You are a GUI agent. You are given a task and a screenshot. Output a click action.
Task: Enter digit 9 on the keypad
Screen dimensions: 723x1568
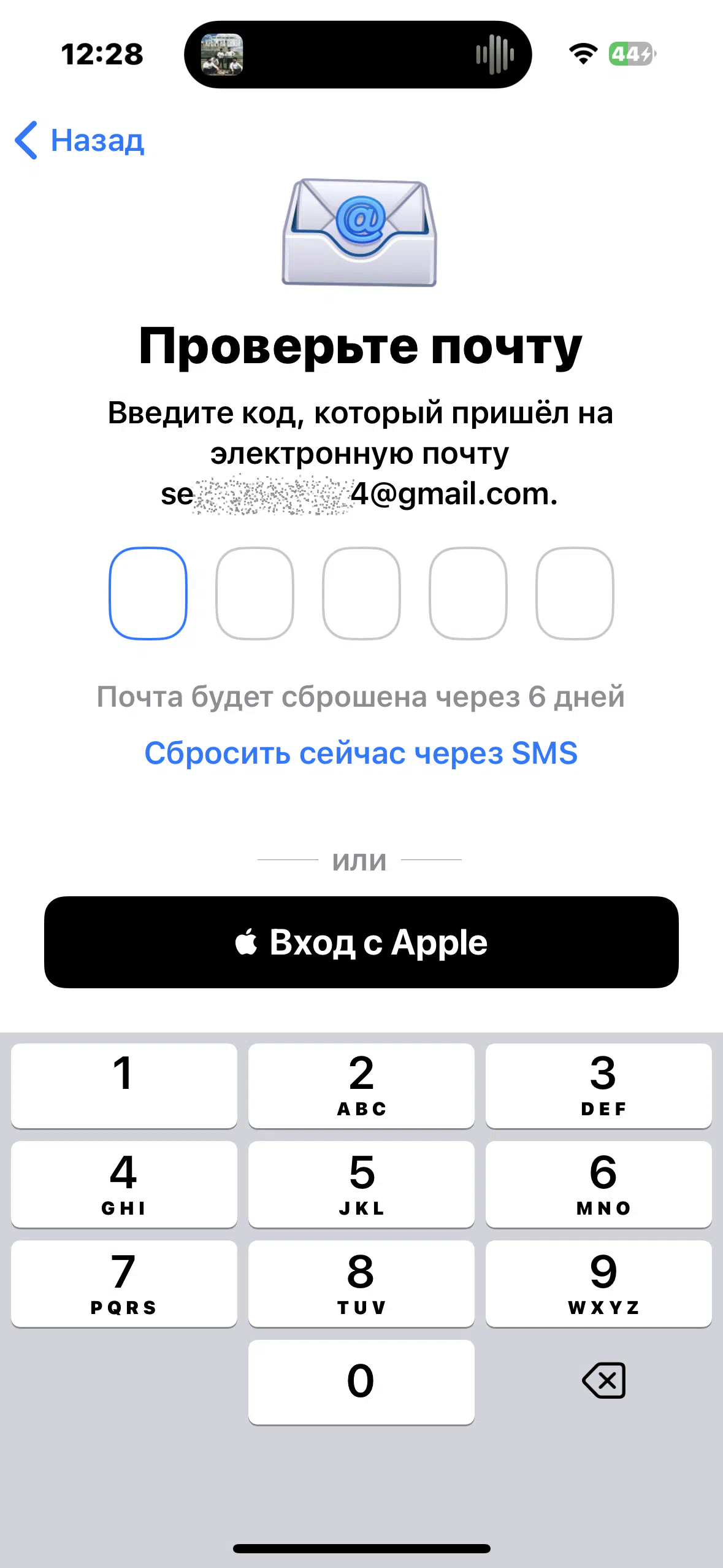coord(599,1283)
